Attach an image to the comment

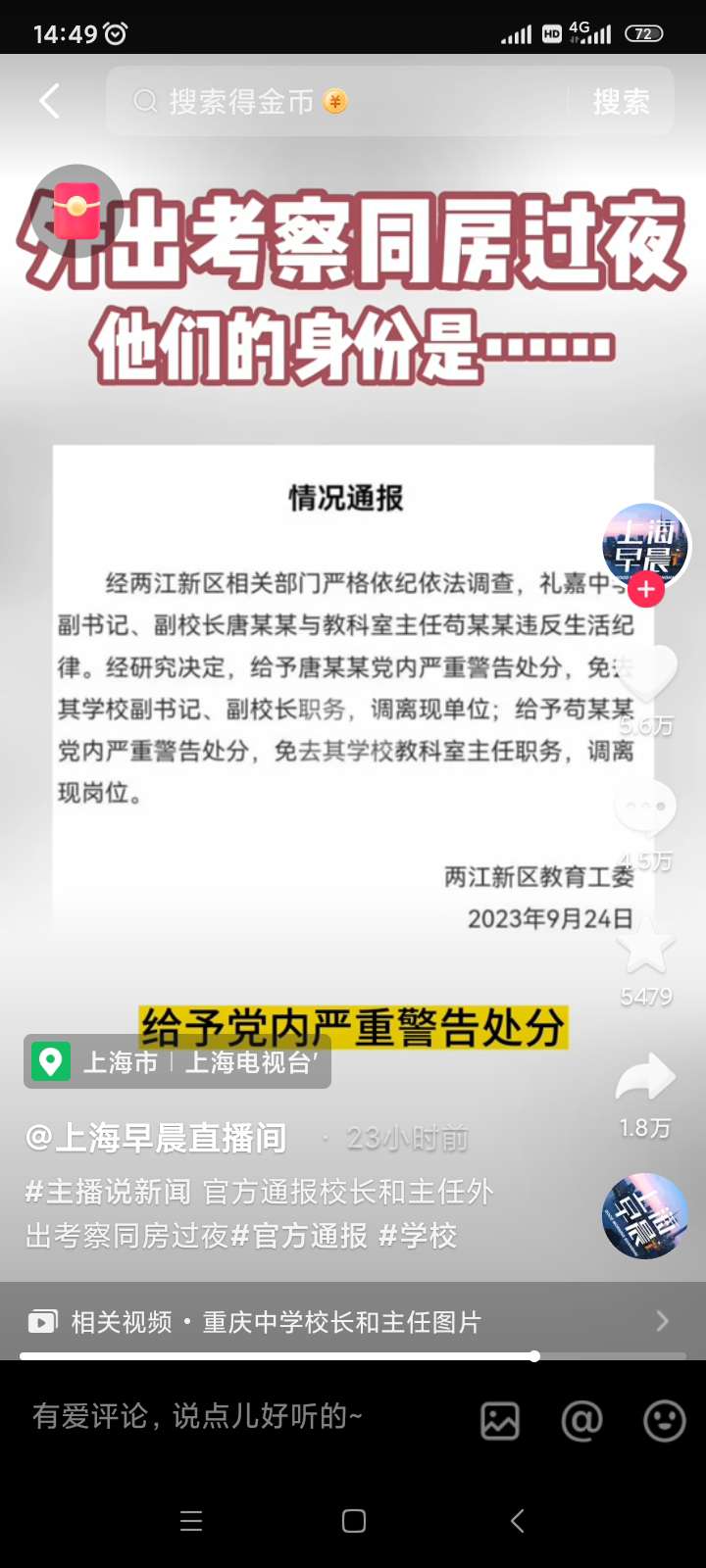[500, 1420]
